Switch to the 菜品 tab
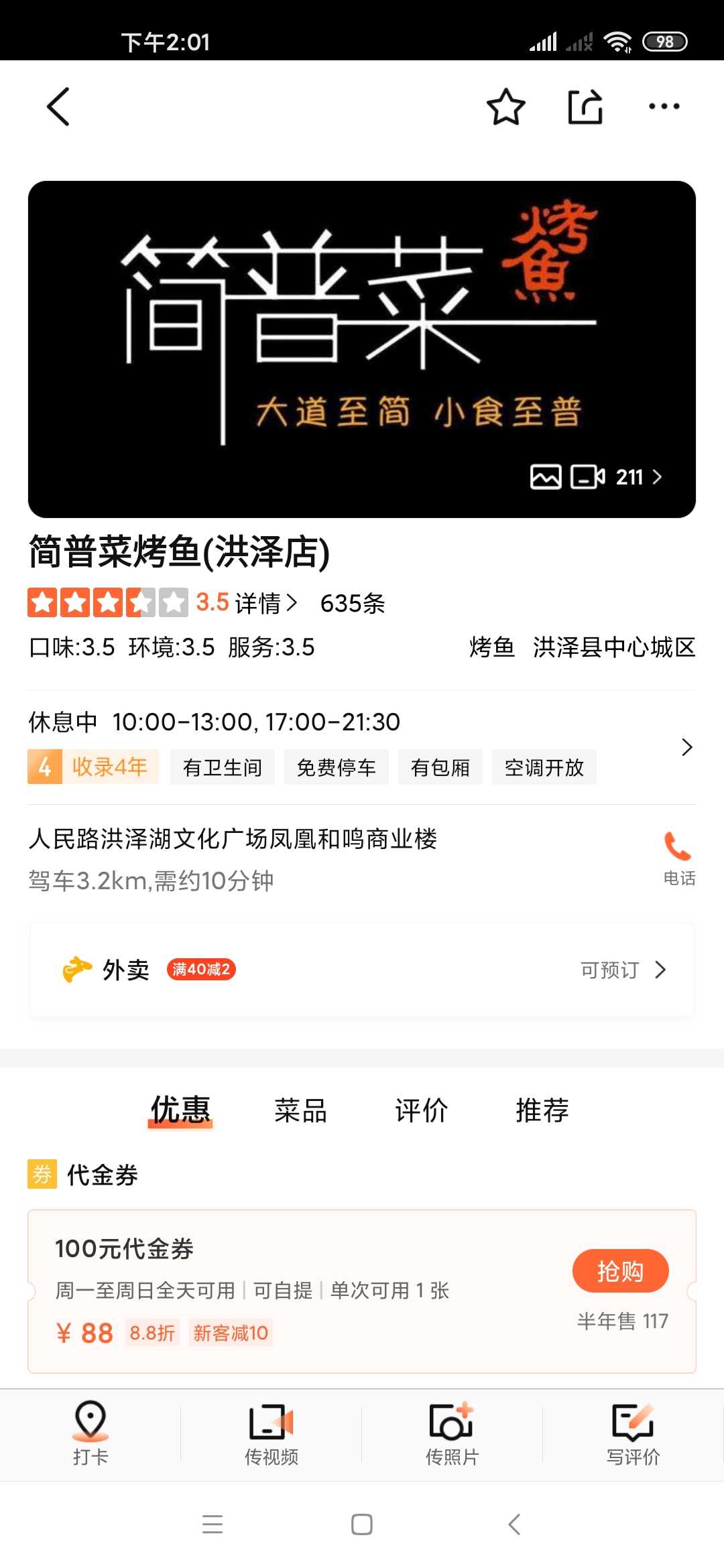The image size is (724, 1568). click(300, 1110)
